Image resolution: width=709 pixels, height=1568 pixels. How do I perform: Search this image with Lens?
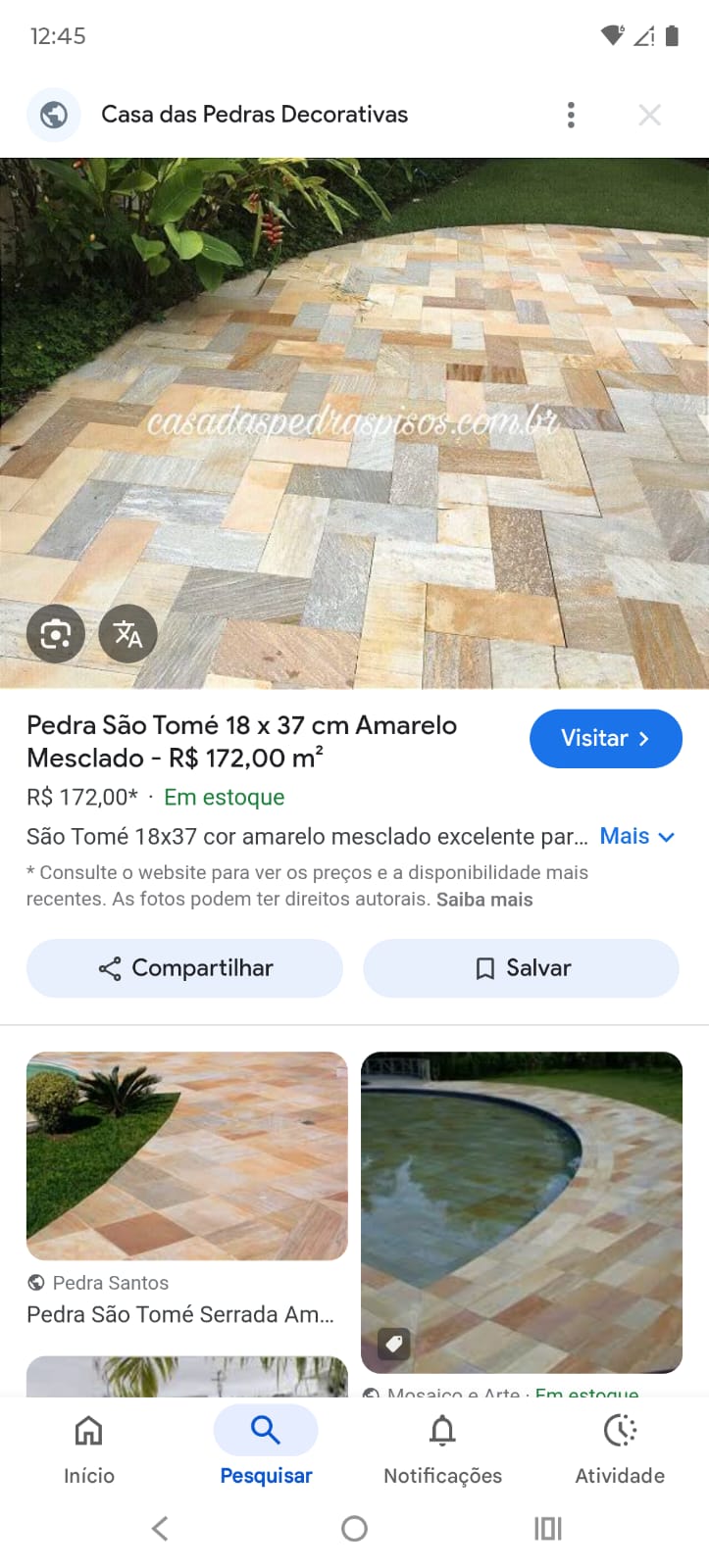tap(55, 634)
